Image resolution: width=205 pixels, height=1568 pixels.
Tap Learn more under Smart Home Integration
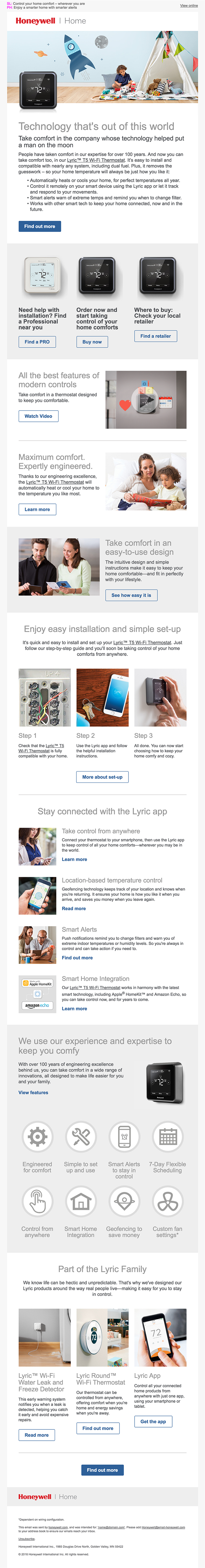click(x=74, y=1009)
